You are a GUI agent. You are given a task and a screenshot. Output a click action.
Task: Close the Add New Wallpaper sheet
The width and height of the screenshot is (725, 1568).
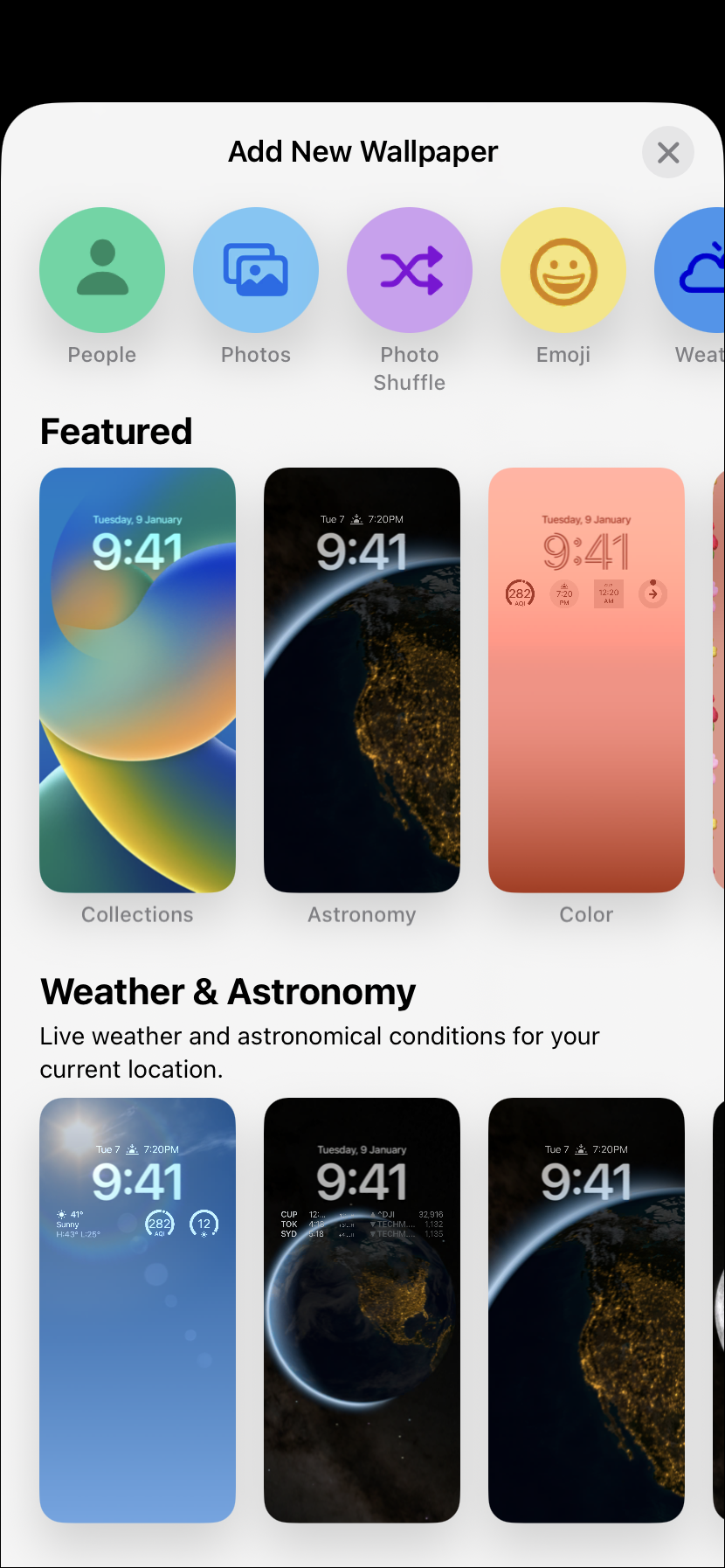point(668,153)
